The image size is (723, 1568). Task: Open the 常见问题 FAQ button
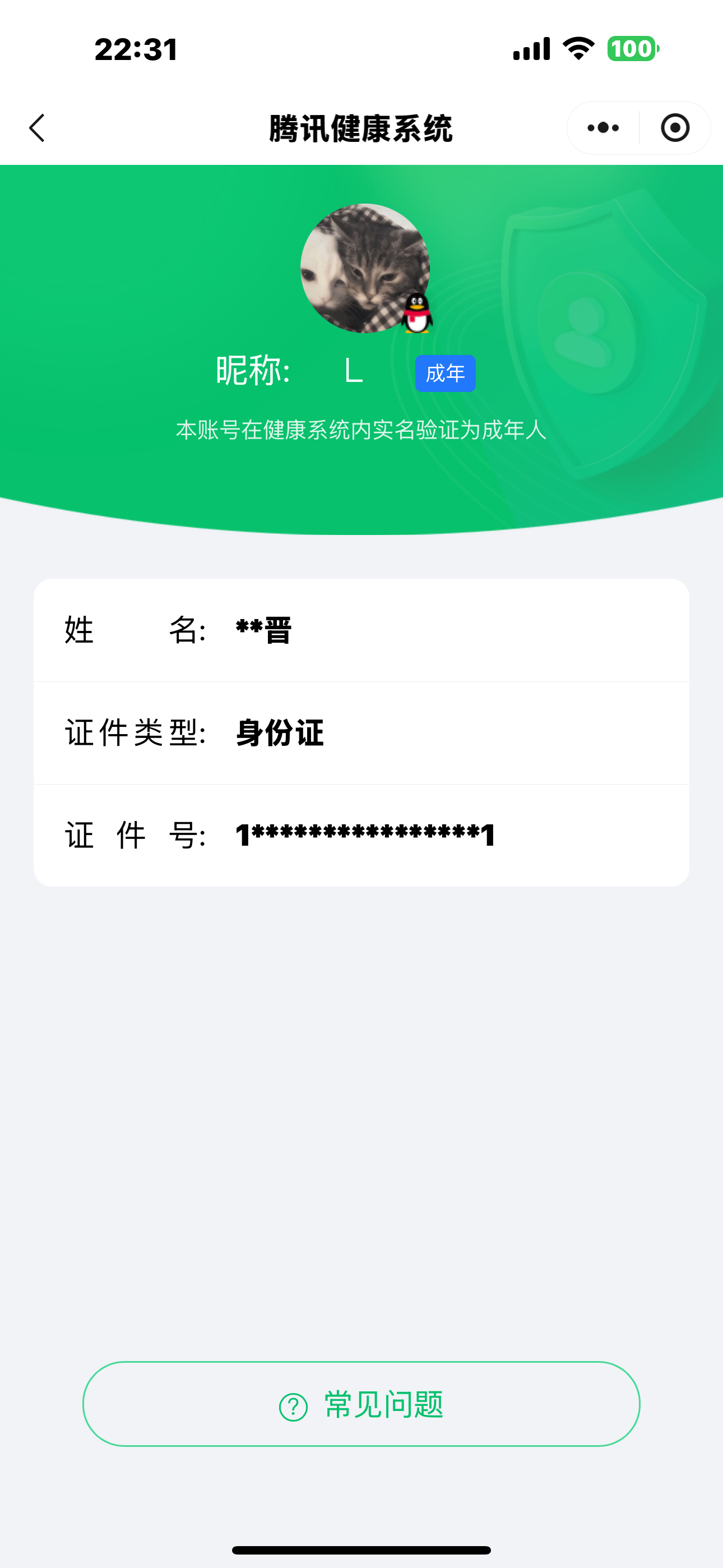(x=361, y=1404)
